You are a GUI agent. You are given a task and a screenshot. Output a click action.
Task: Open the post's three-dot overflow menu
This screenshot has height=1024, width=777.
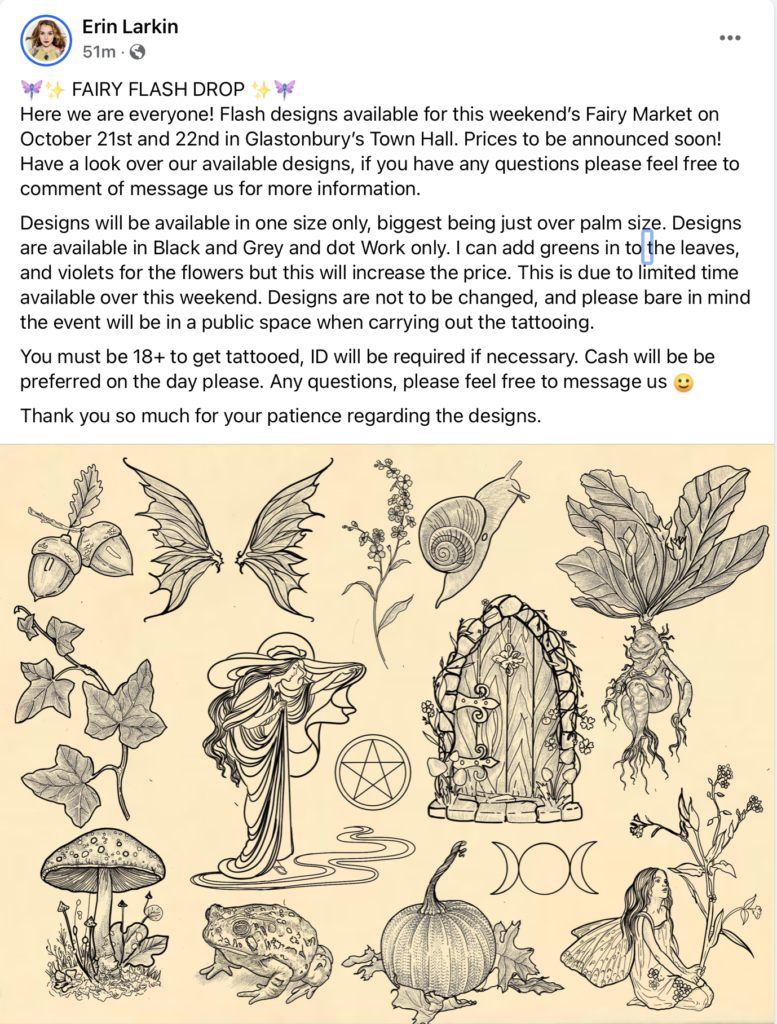(730, 39)
